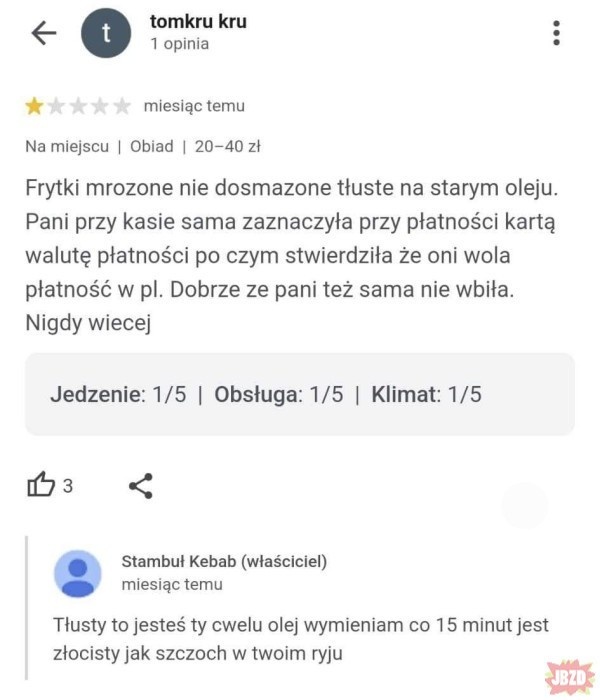The width and height of the screenshot is (600, 700).
Task: Open tomkru kru's profile avatar
Action: [x=104, y=33]
